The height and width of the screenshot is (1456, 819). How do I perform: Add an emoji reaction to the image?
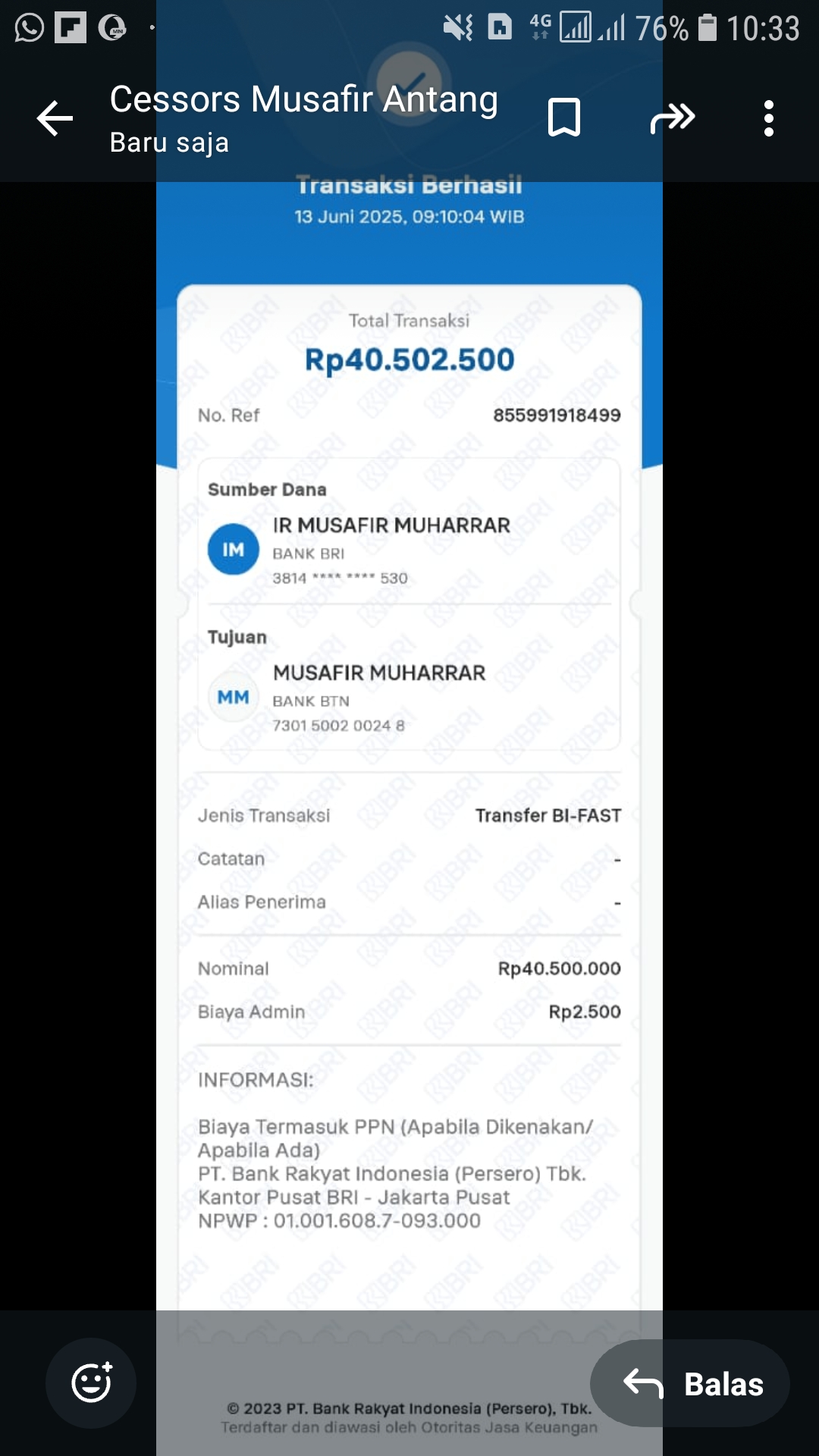point(91,1383)
